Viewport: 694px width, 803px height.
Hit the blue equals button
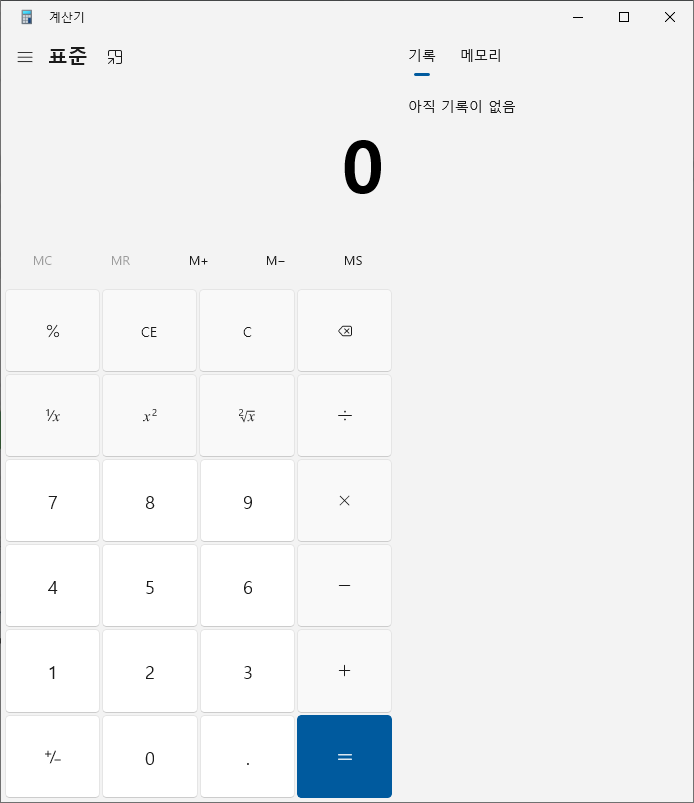pos(344,757)
